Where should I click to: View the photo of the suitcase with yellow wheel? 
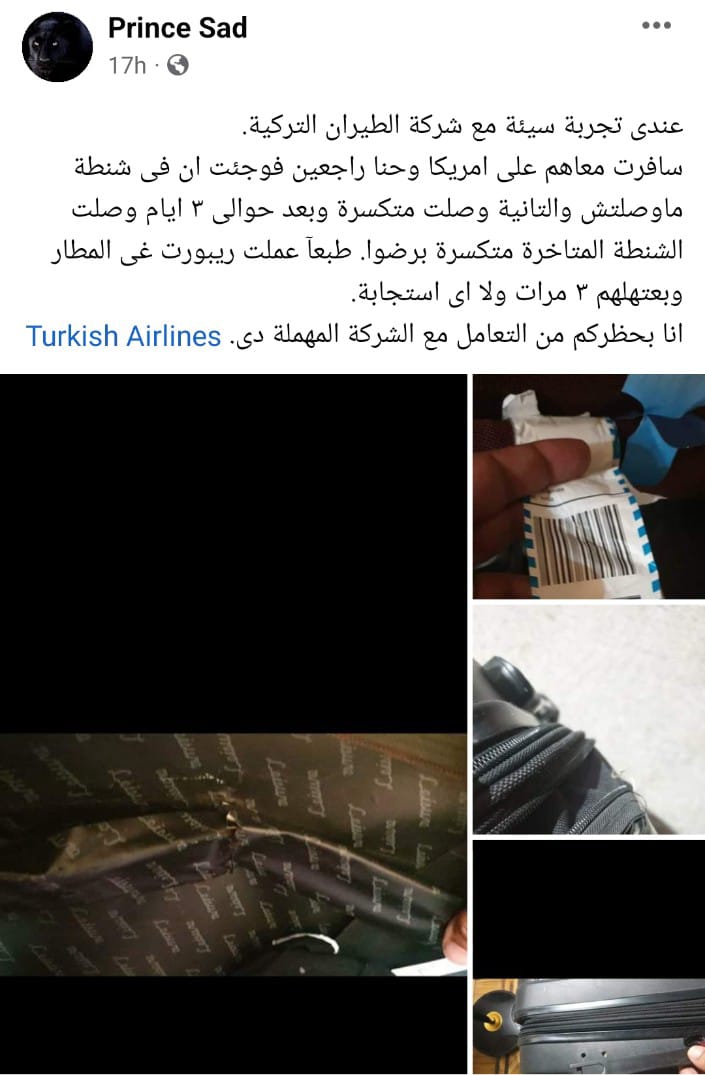pyautogui.click(x=588, y=958)
